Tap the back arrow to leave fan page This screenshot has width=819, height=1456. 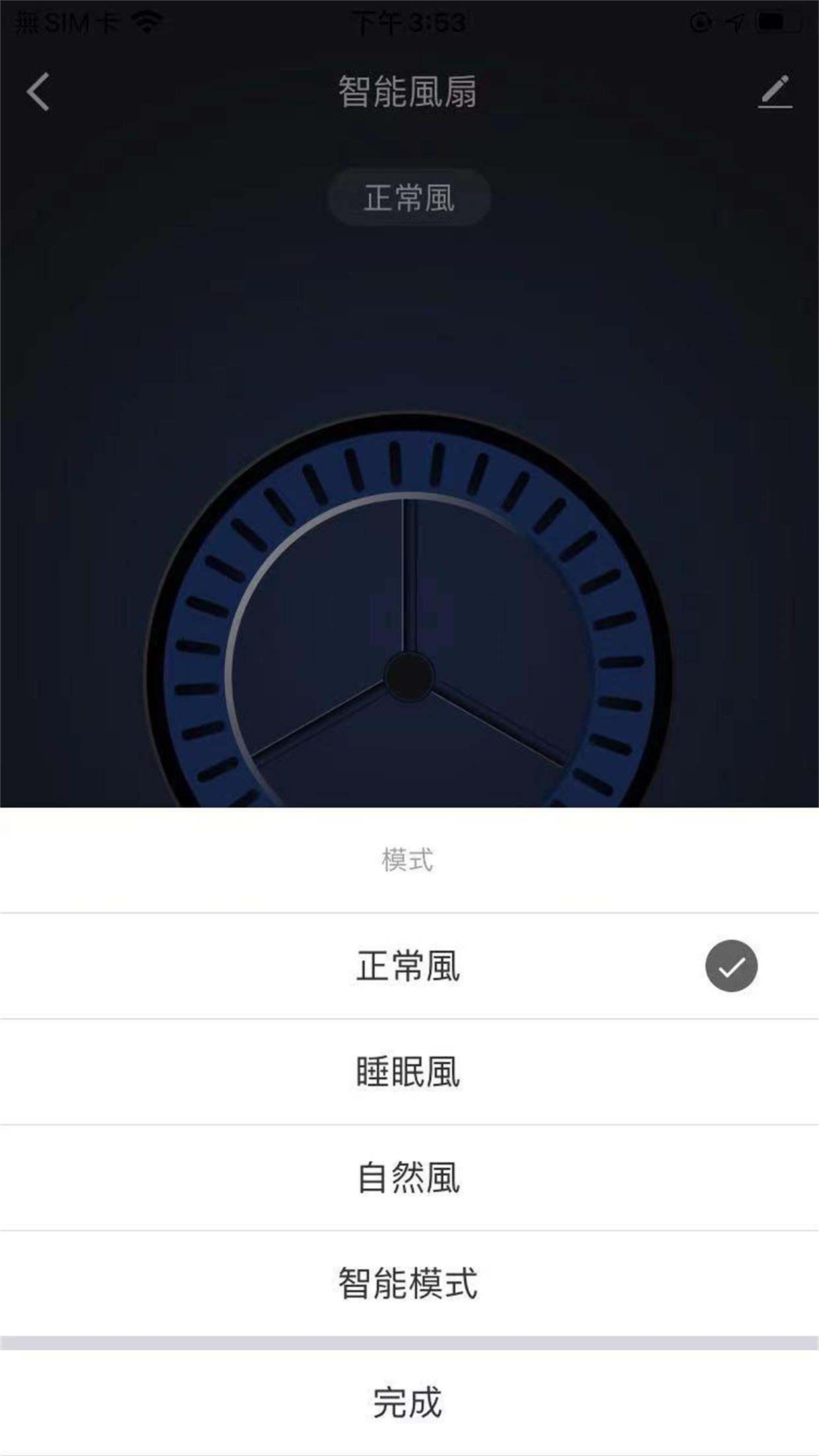click(38, 92)
